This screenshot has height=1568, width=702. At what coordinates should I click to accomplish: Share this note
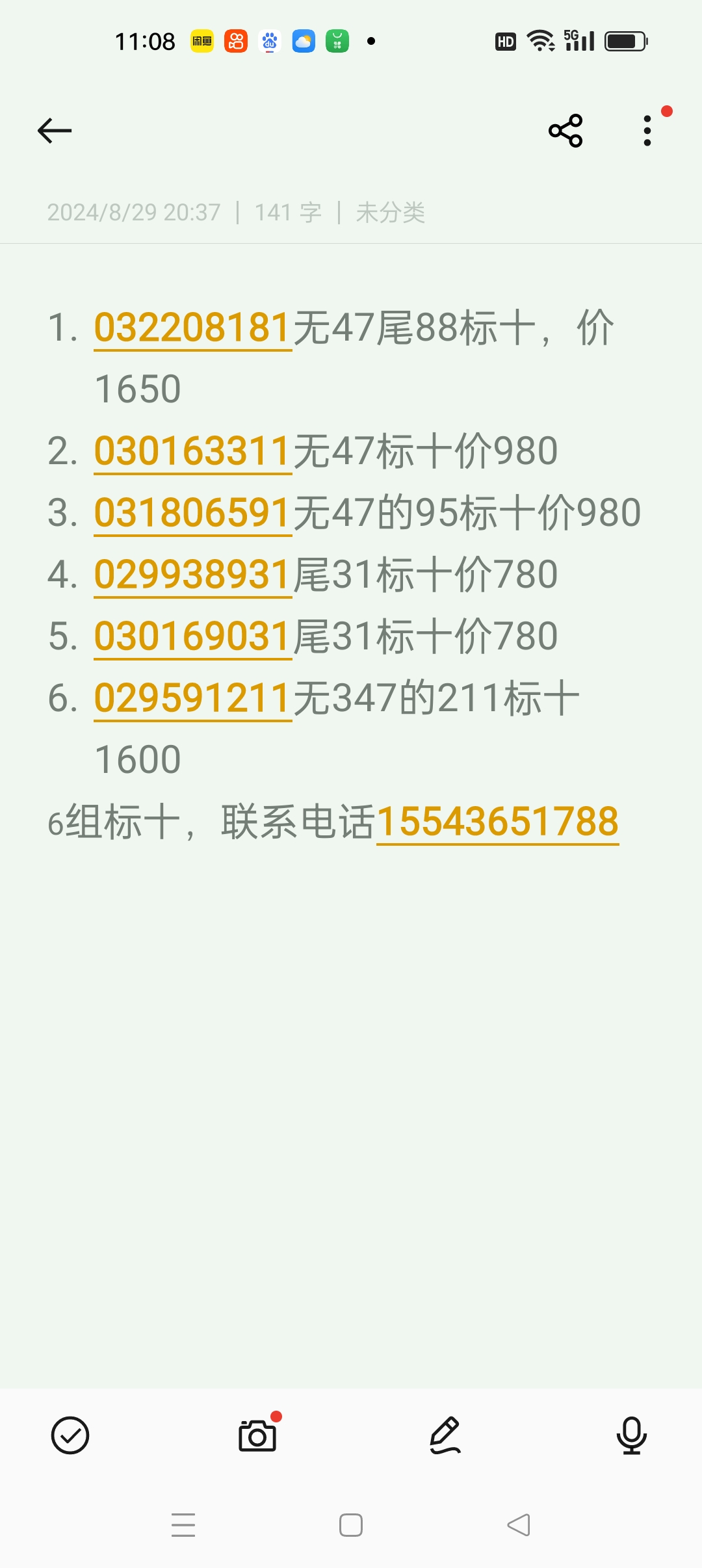pyautogui.click(x=565, y=131)
